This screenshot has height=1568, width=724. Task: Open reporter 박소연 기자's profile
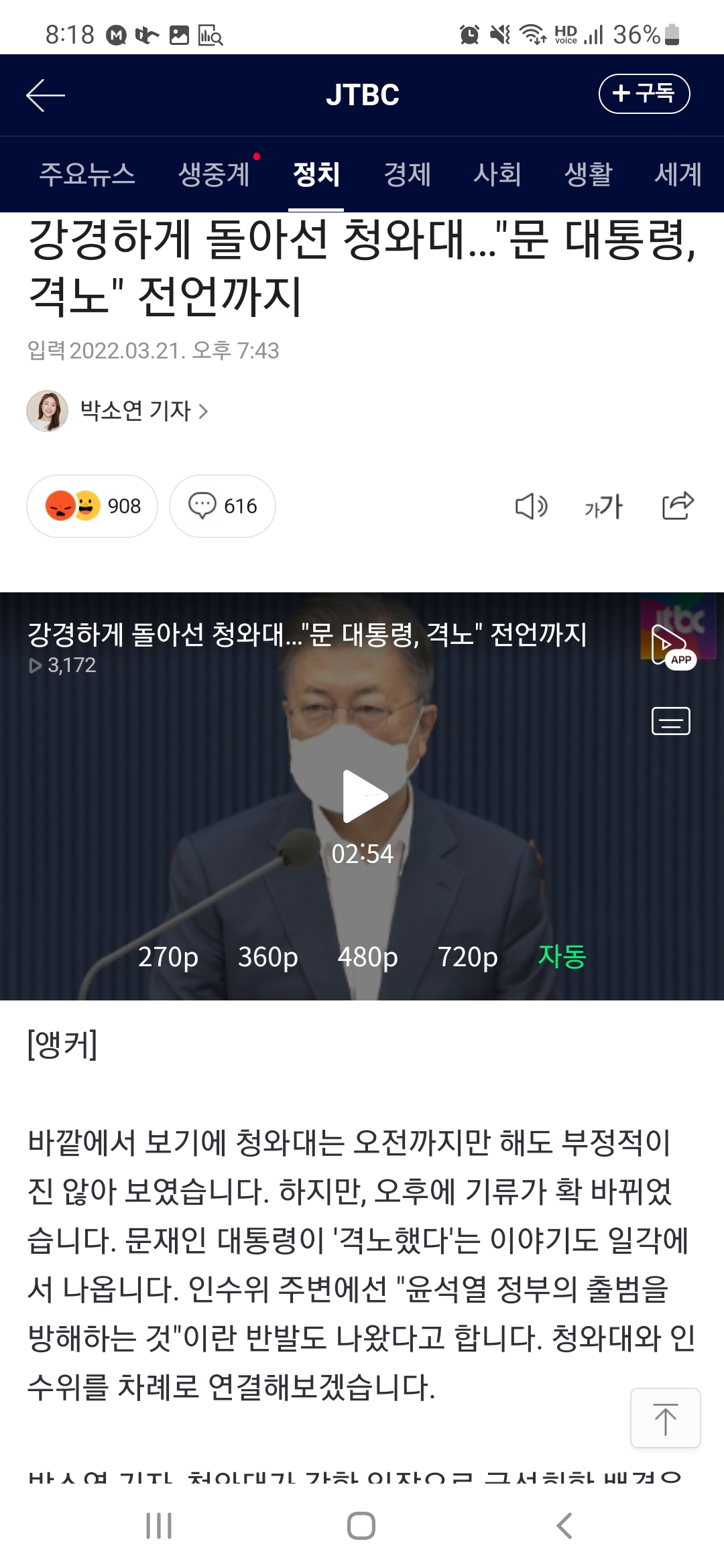[134, 411]
